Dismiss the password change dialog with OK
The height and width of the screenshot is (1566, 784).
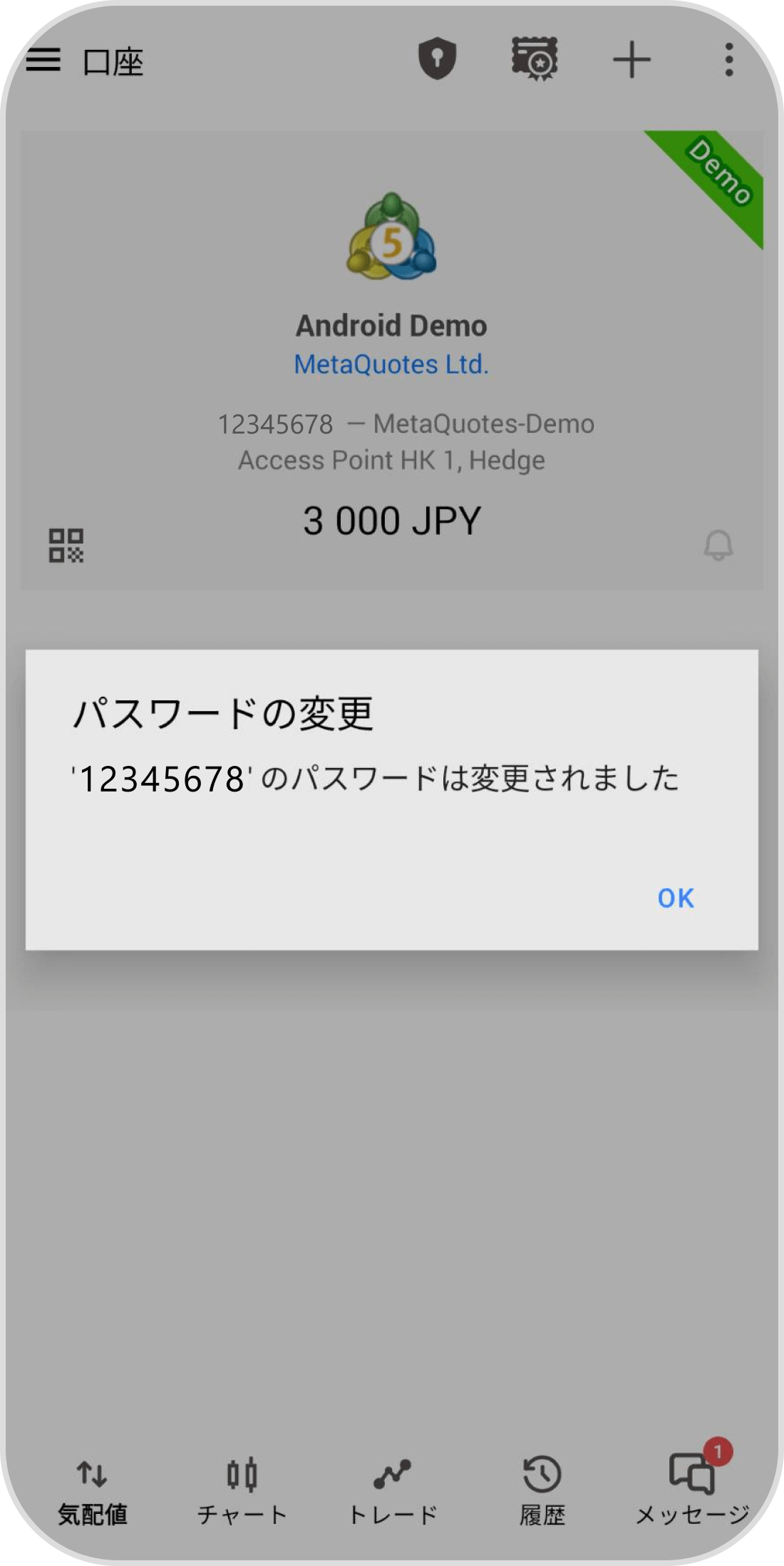(x=675, y=899)
